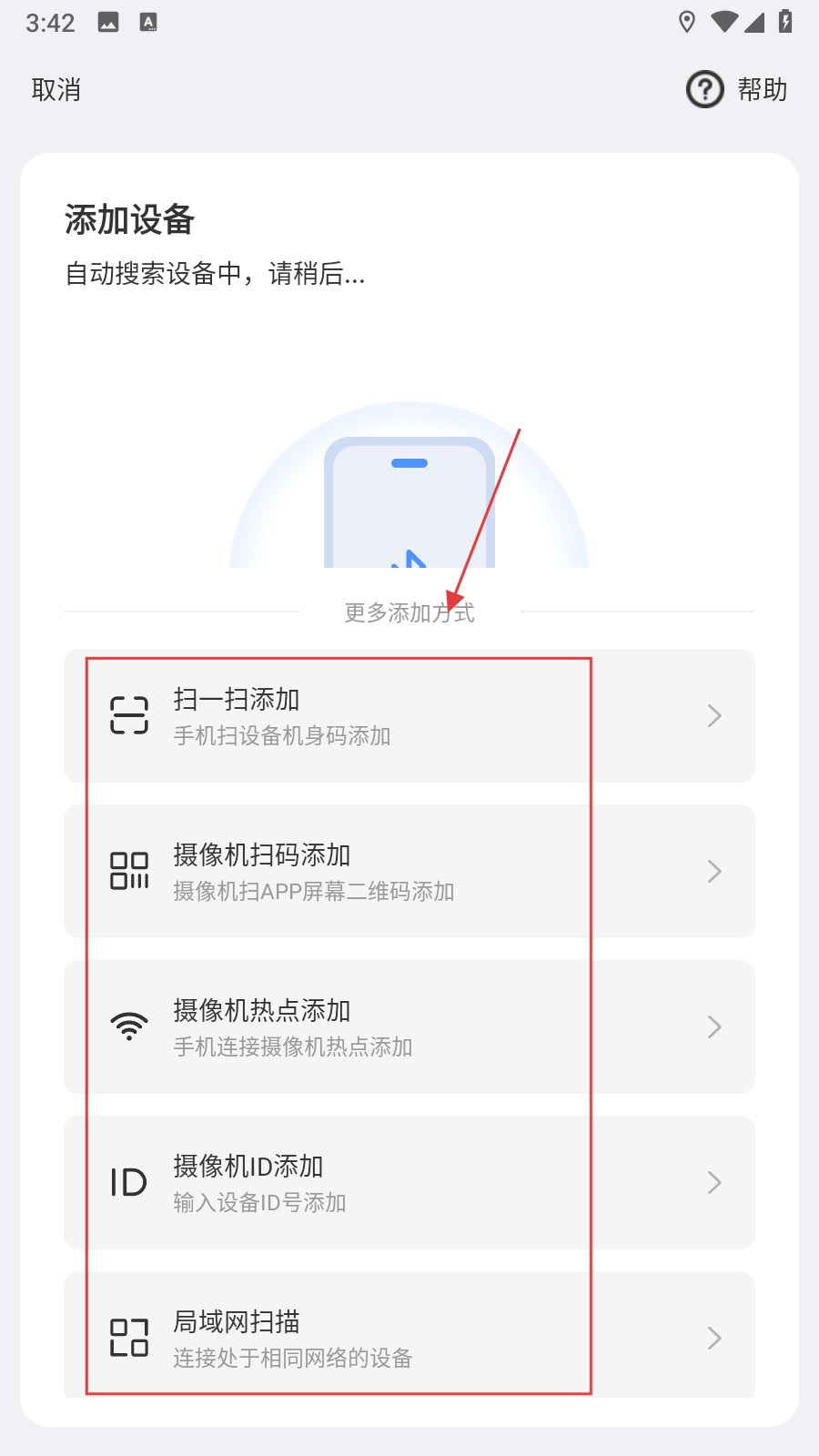
Task: Open 局域网扫描 to find devices
Action: pyautogui.click(x=409, y=1337)
